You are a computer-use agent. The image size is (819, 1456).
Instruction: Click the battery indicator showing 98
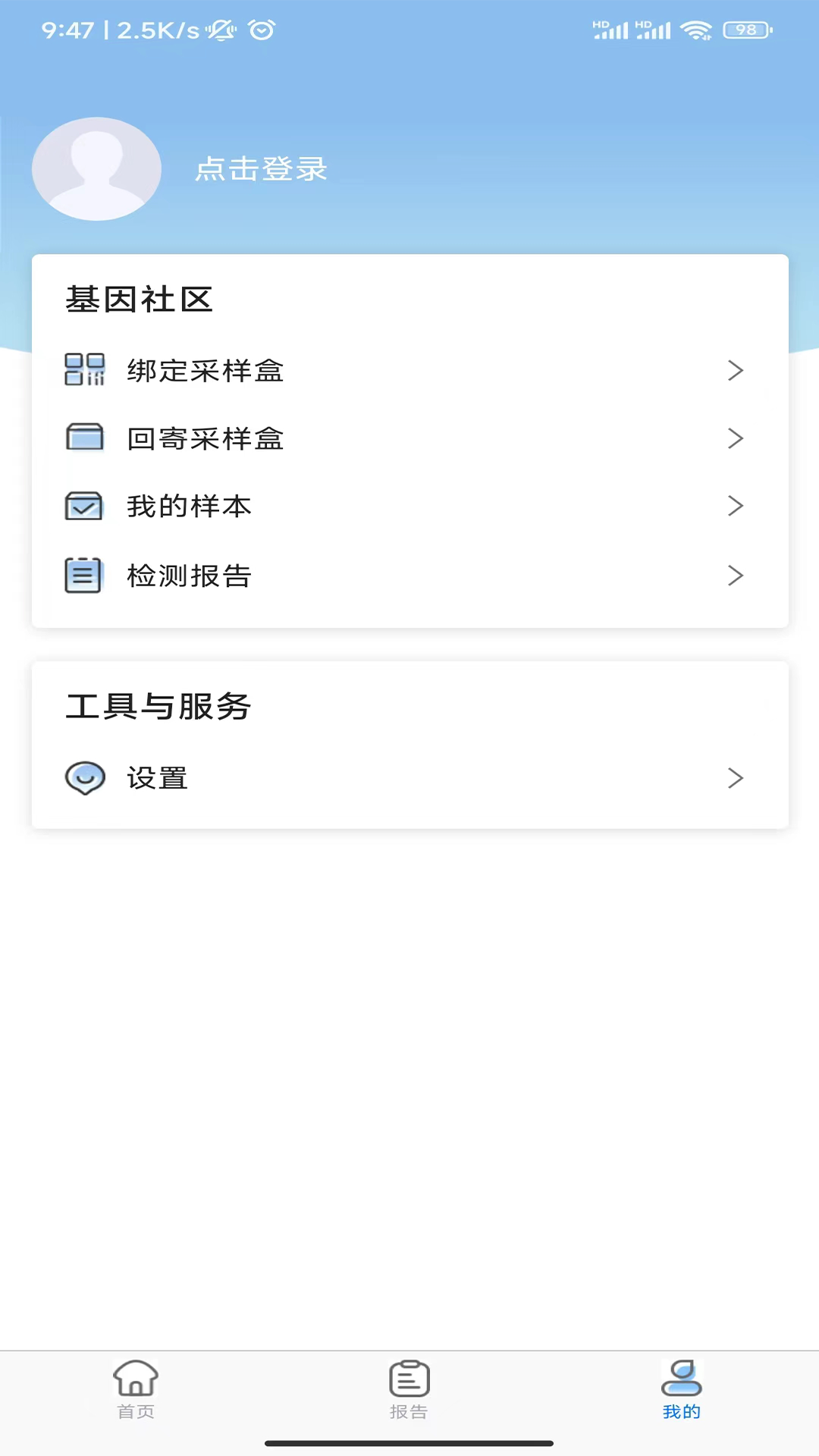coord(745,30)
